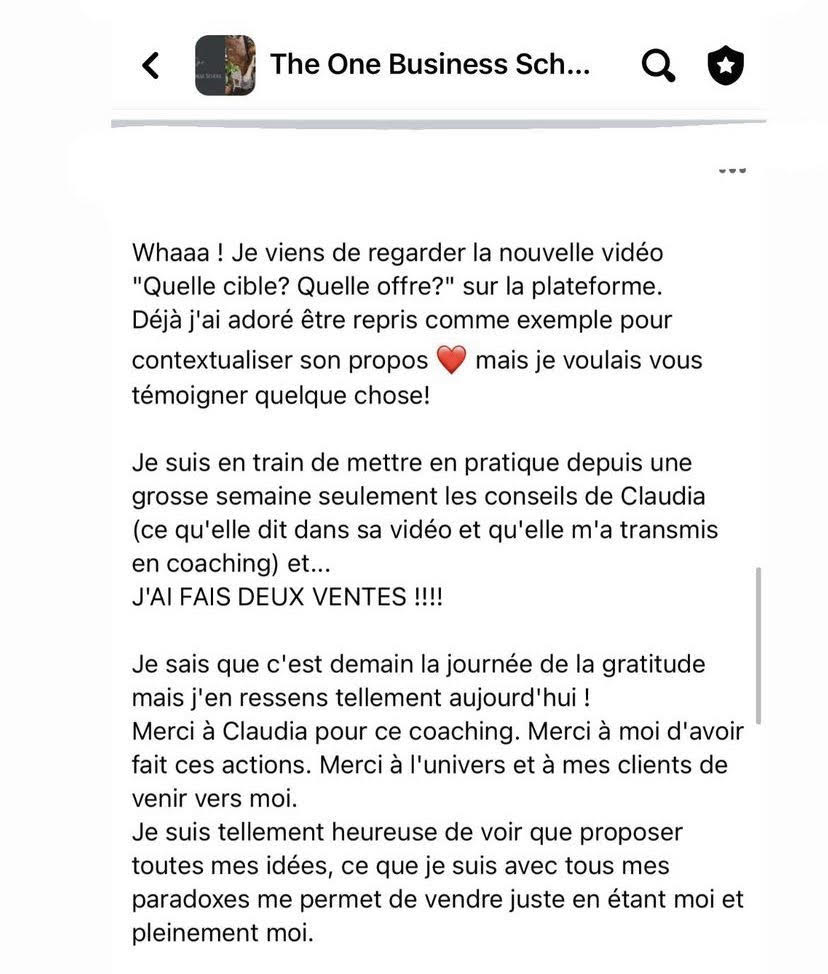Go back with the header arrow
The width and height of the screenshot is (828, 974).
(150, 65)
